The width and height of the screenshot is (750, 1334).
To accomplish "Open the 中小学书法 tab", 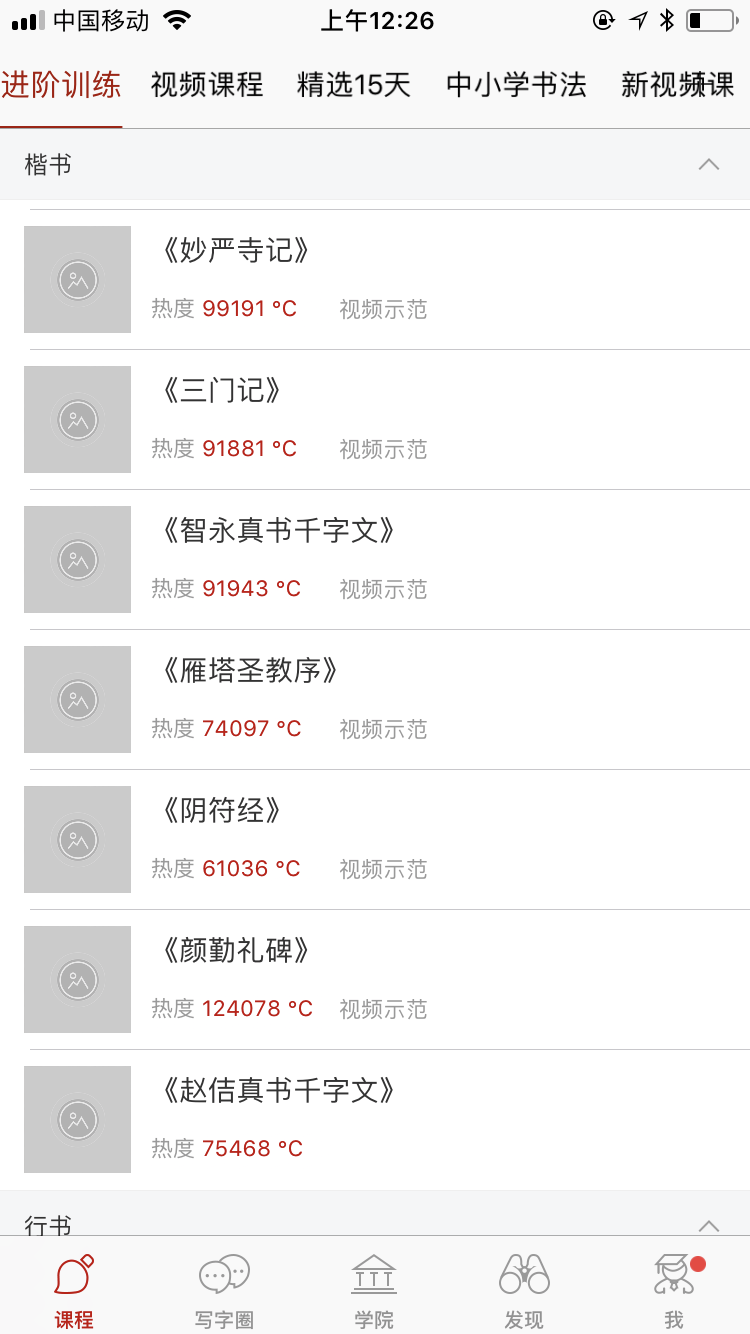I will (x=516, y=85).
